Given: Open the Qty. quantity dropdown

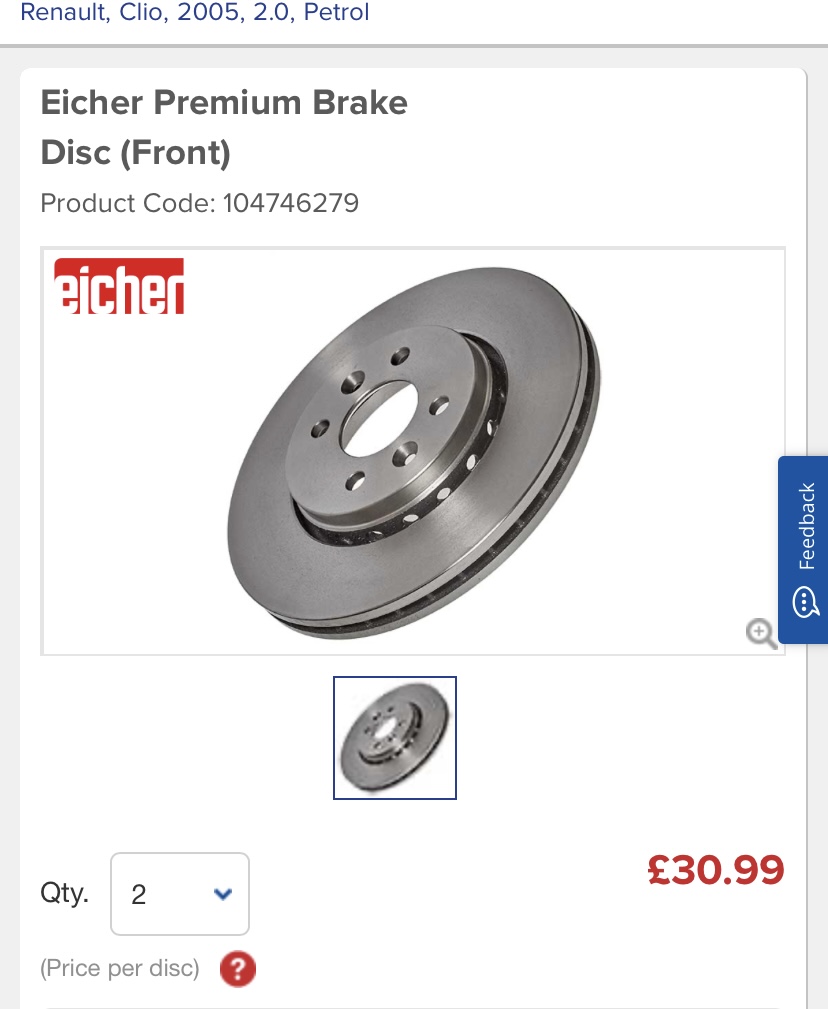Looking at the screenshot, I should coord(180,894).
